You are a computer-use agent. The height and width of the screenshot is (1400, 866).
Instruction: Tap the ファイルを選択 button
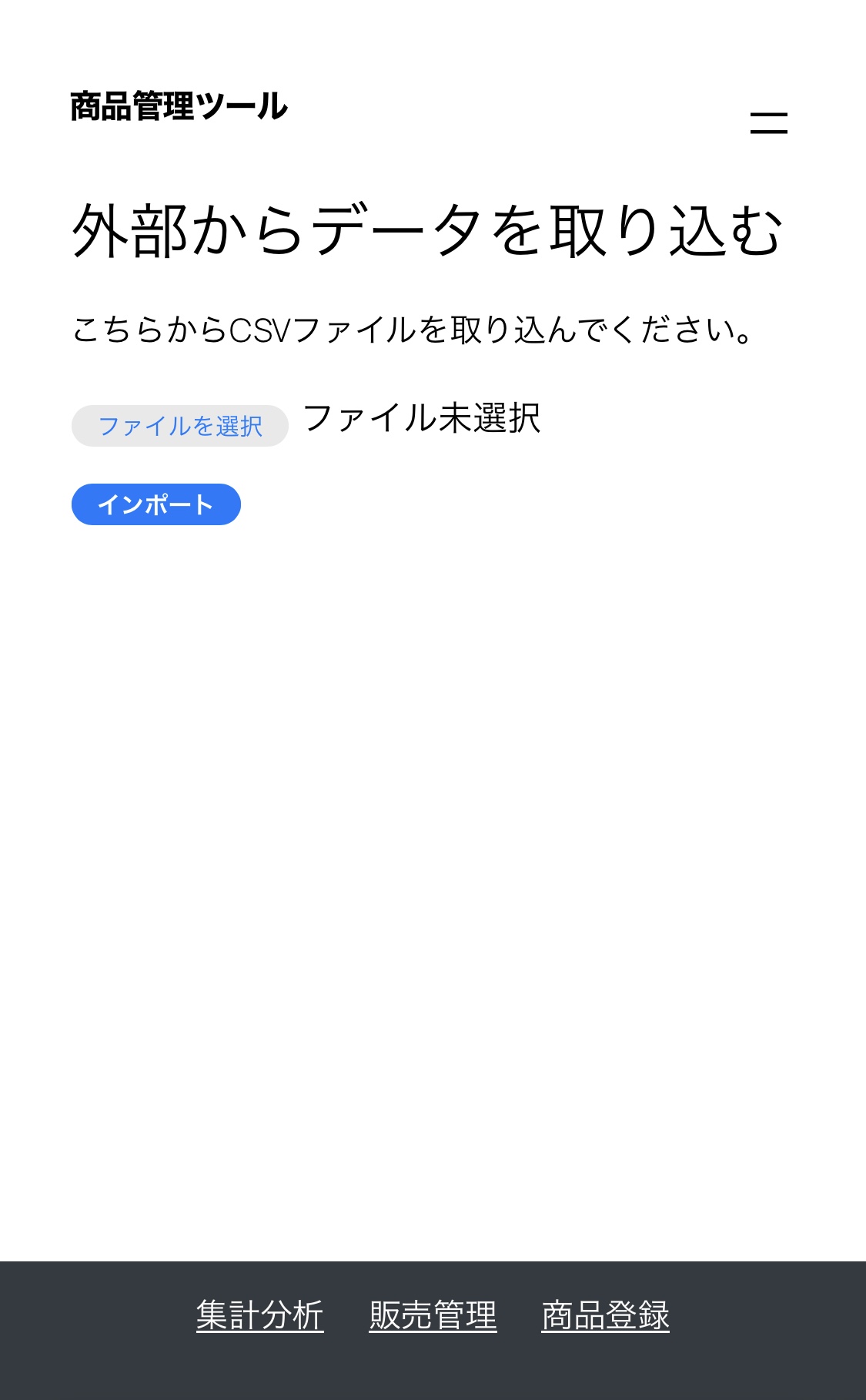pyautogui.click(x=179, y=426)
